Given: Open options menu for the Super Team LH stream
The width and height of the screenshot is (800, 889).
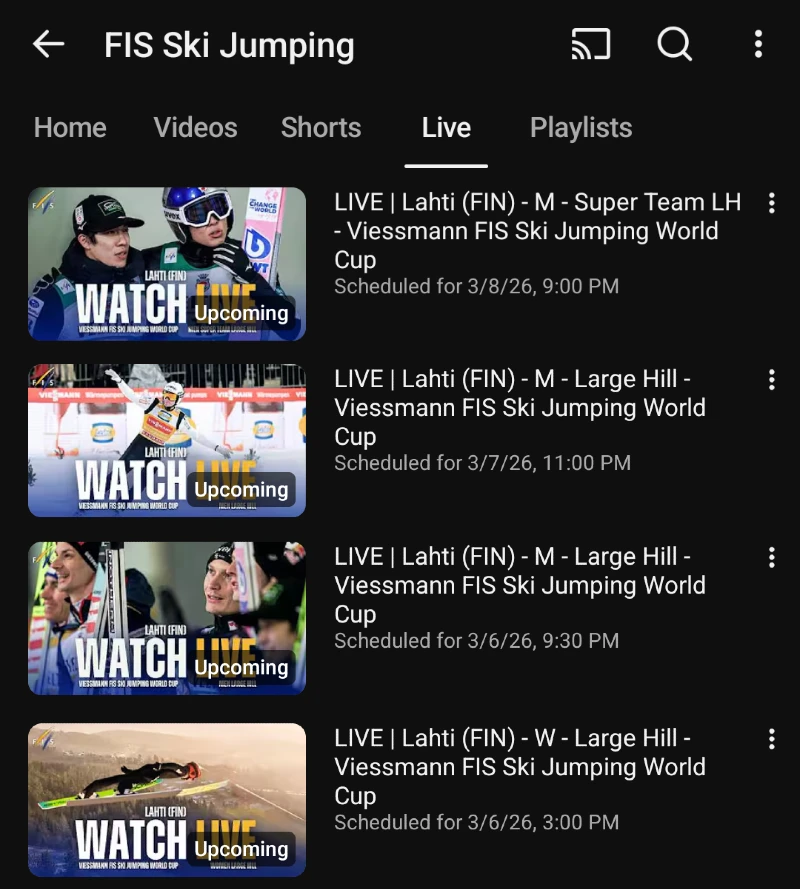Looking at the screenshot, I should (x=772, y=203).
